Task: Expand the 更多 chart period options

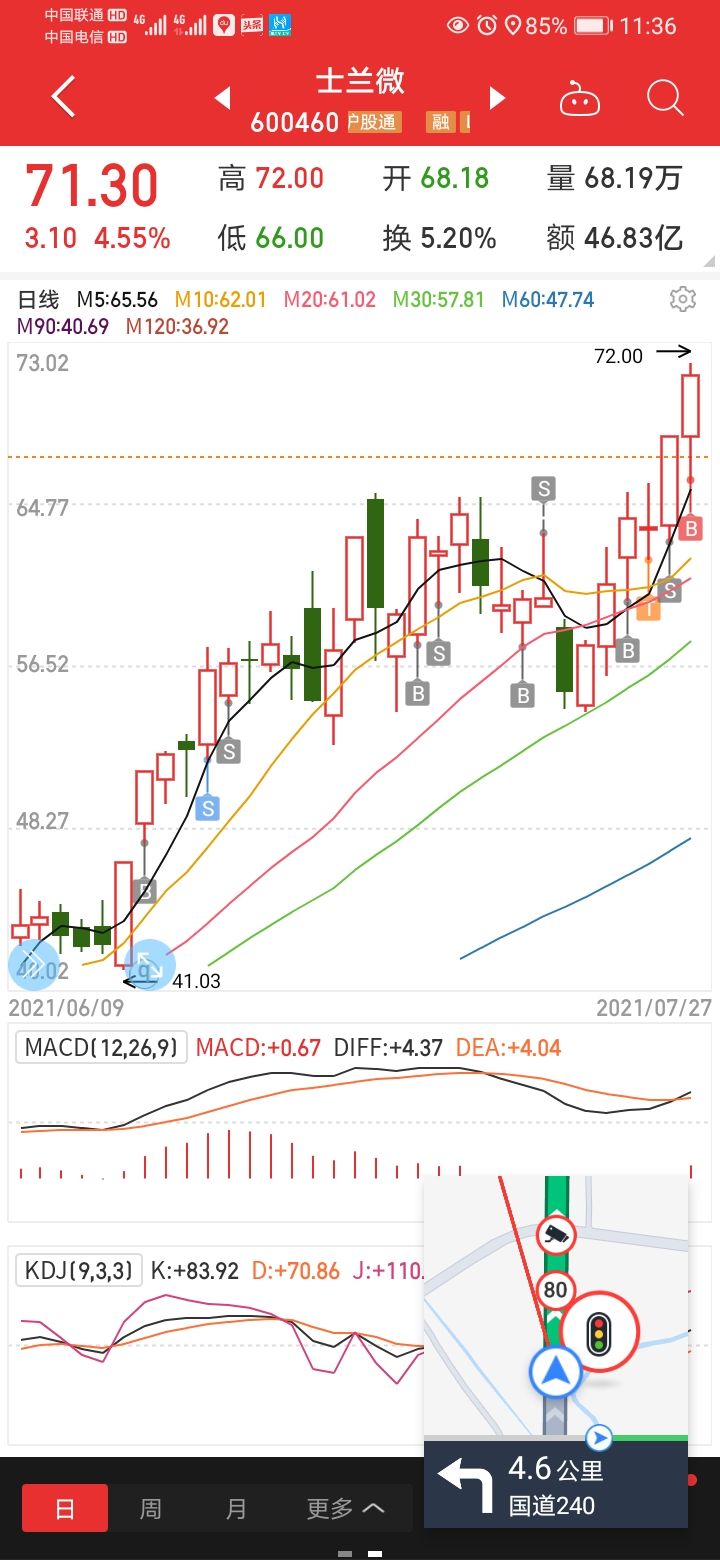Action: click(345, 1508)
